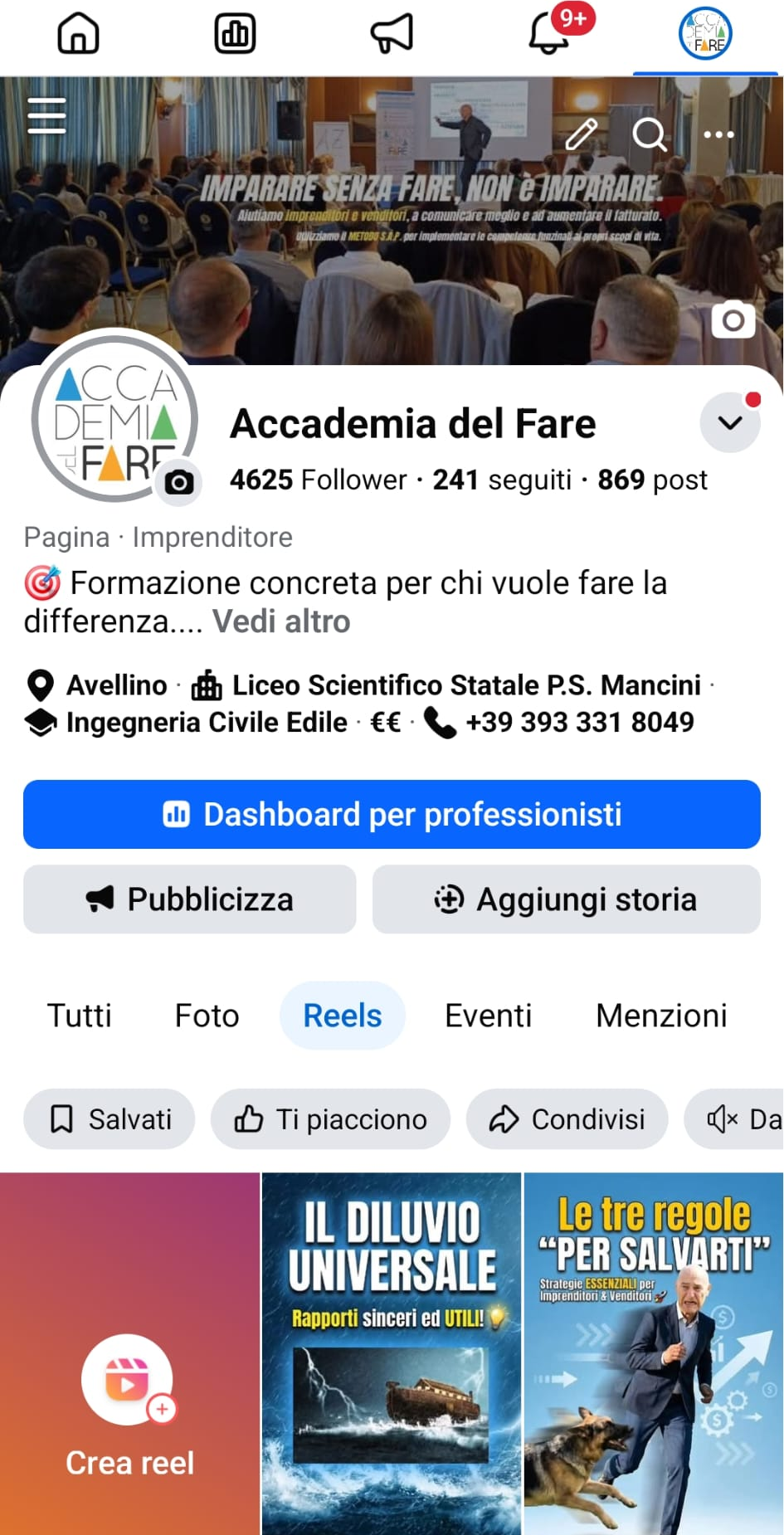Open the Il Diluvio Universale reel

tap(392, 1352)
